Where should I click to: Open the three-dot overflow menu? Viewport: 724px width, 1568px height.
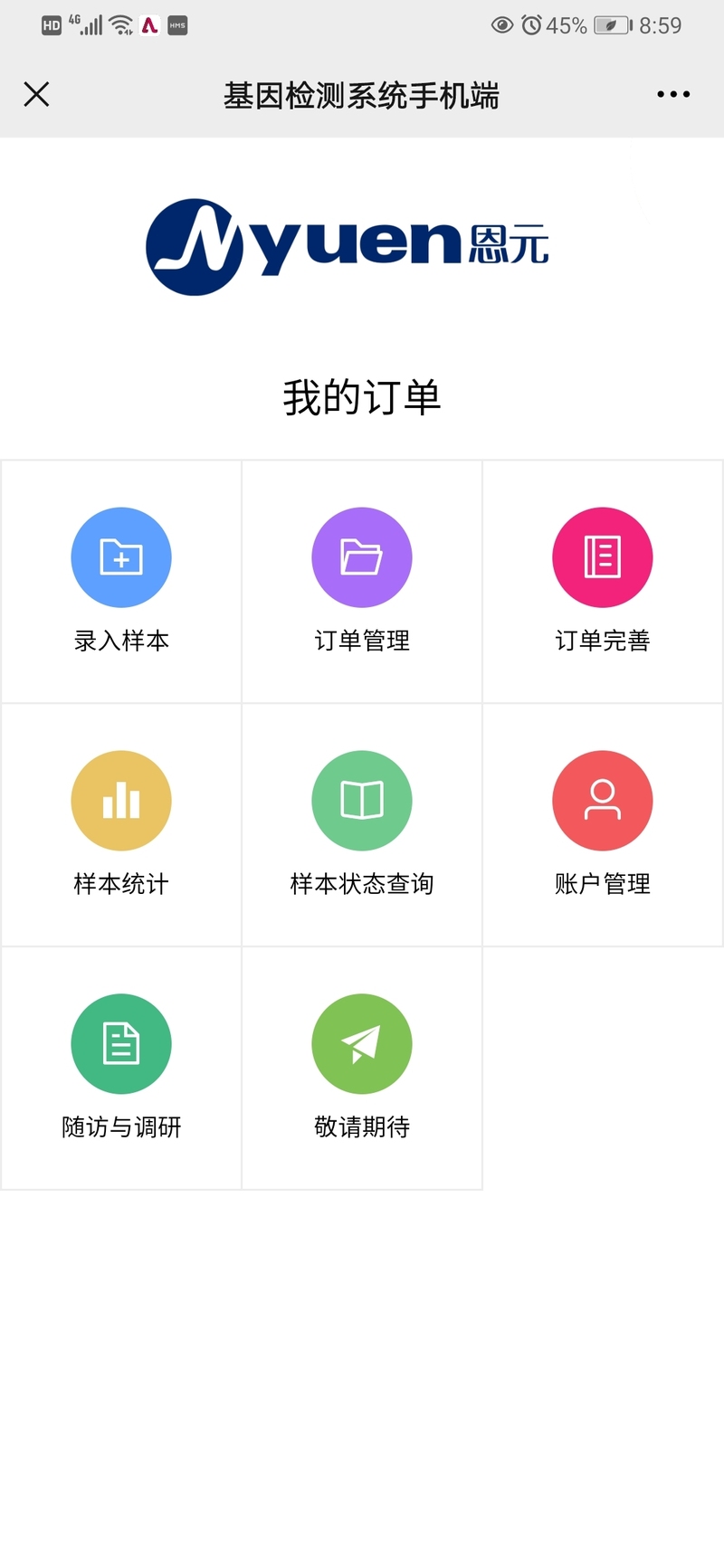[673, 94]
